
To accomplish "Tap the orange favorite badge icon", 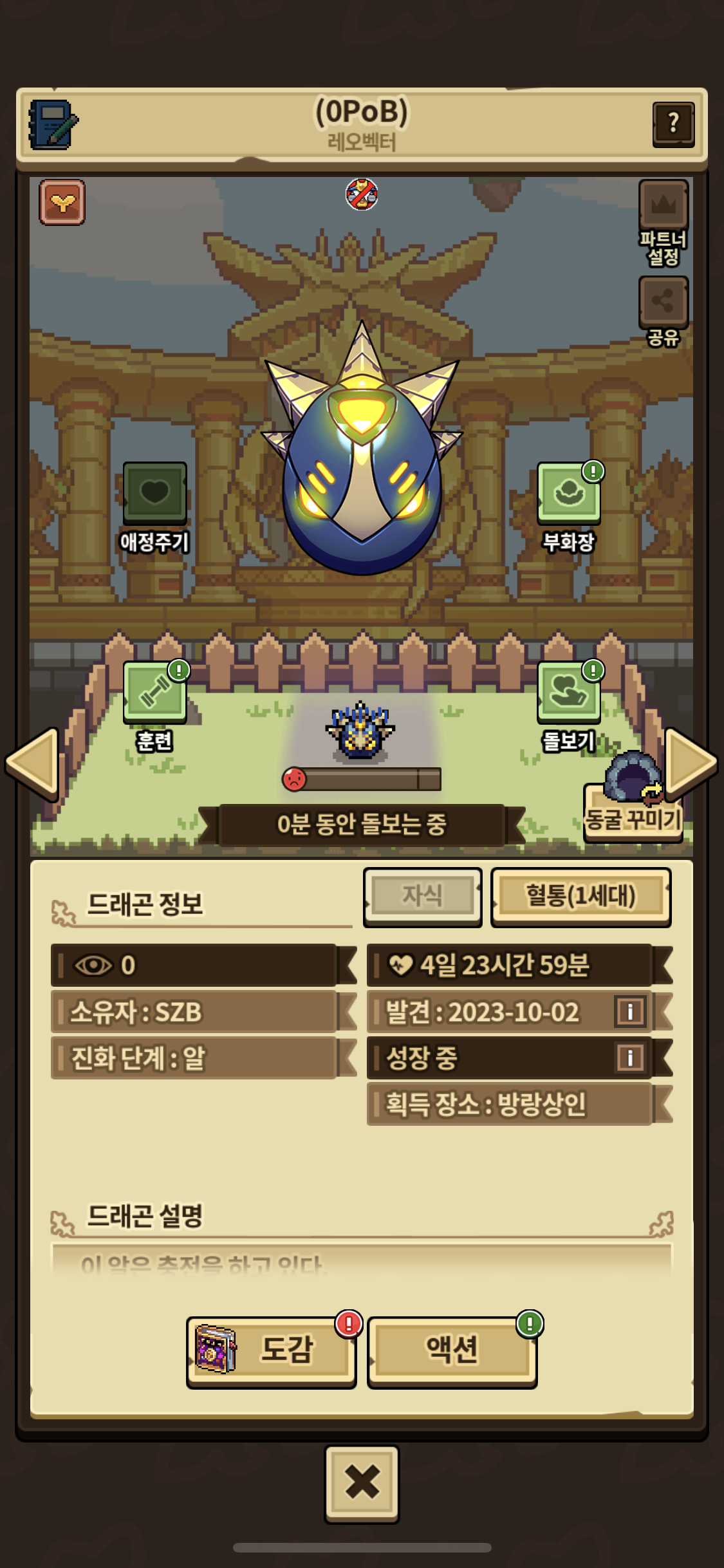I will click(x=62, y=202).
